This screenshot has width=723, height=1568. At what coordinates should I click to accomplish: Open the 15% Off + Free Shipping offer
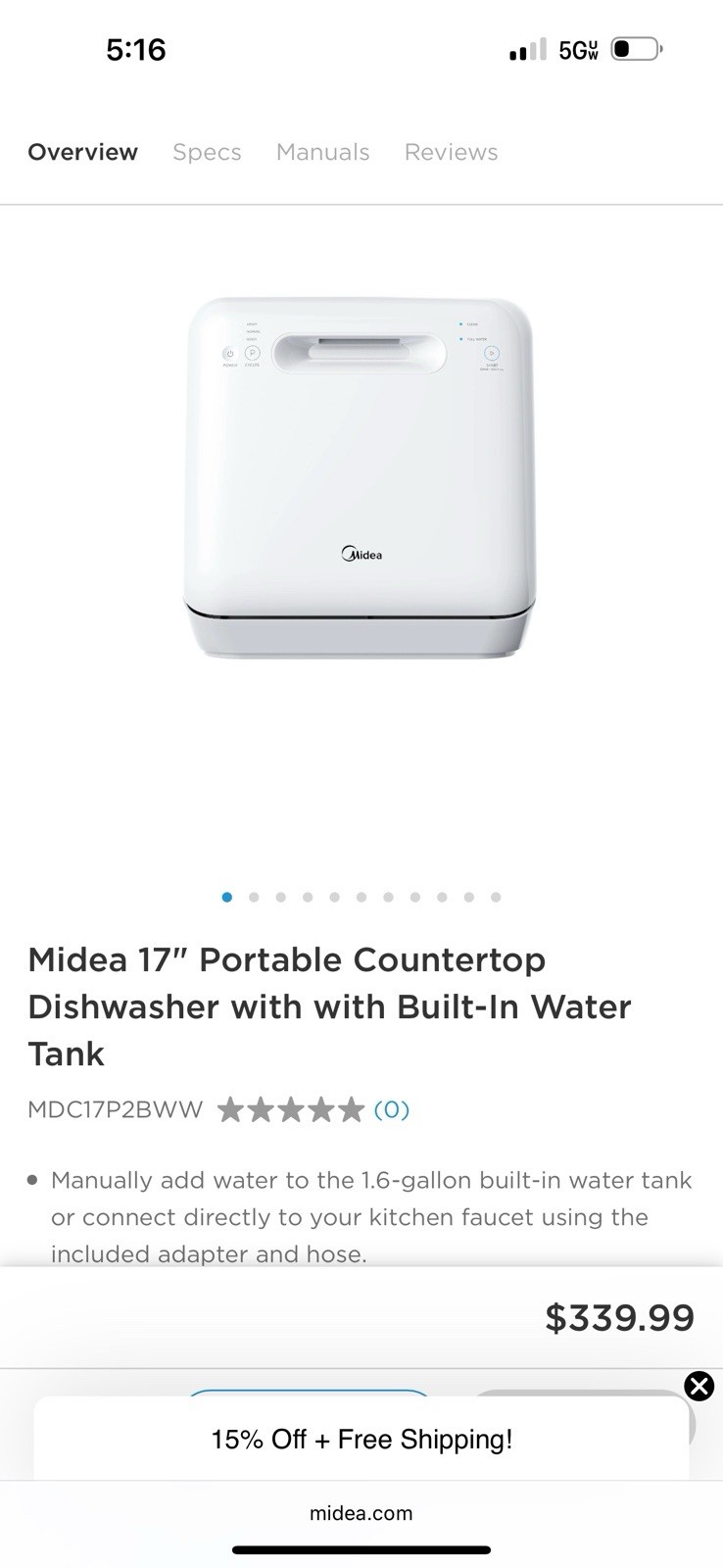pyautogui.click(x=361, y=1439)
